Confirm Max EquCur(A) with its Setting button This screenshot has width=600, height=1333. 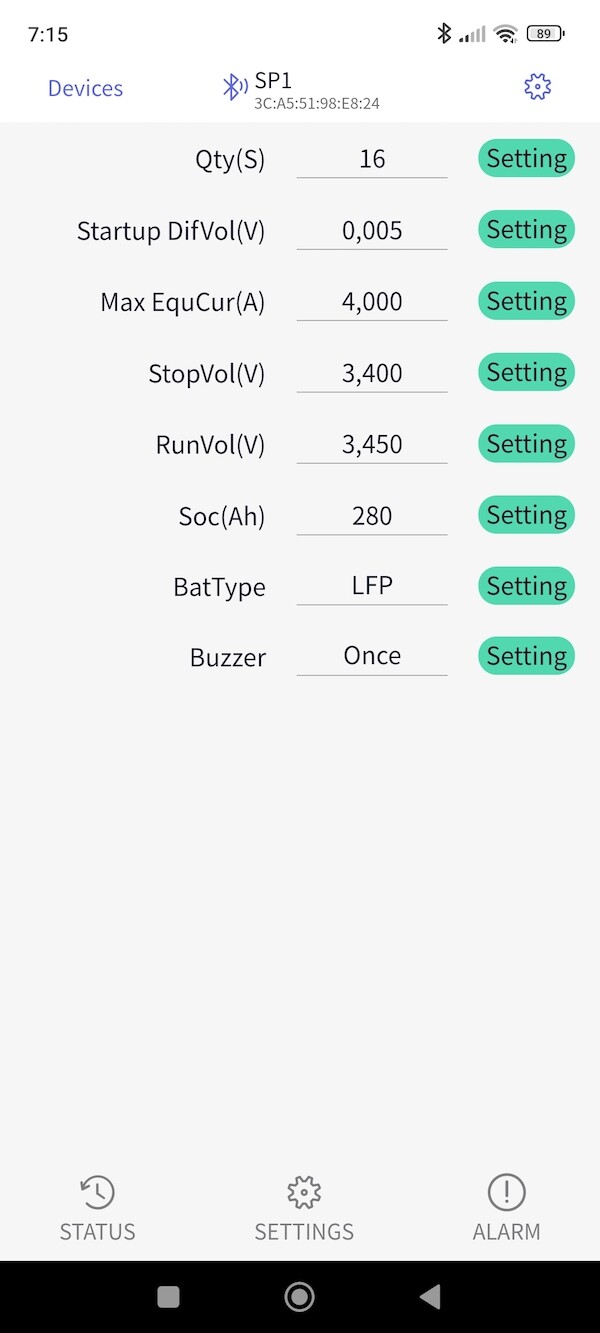(526, 302)
